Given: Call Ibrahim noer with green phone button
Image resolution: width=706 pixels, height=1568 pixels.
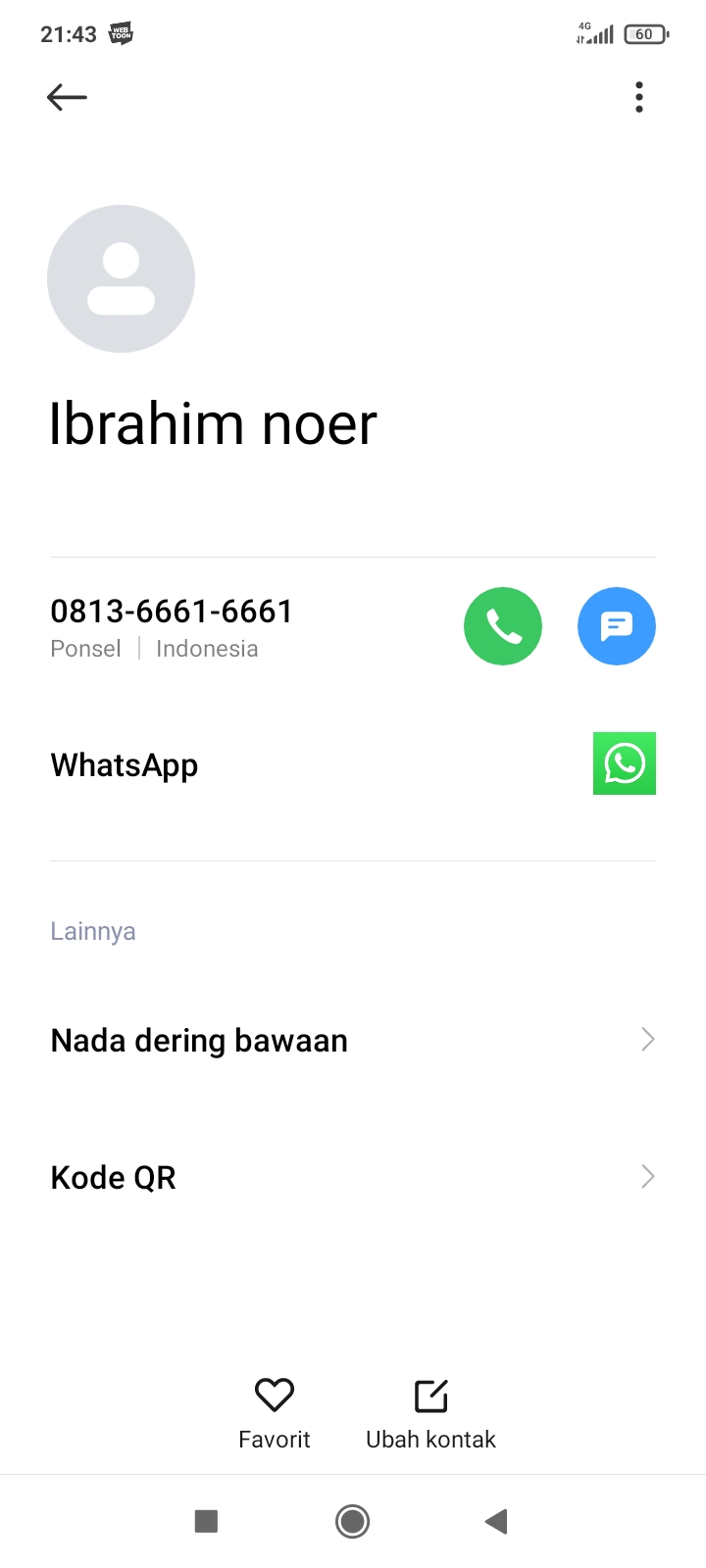Looking at the screenshot, I should click(x=503, y=626).
